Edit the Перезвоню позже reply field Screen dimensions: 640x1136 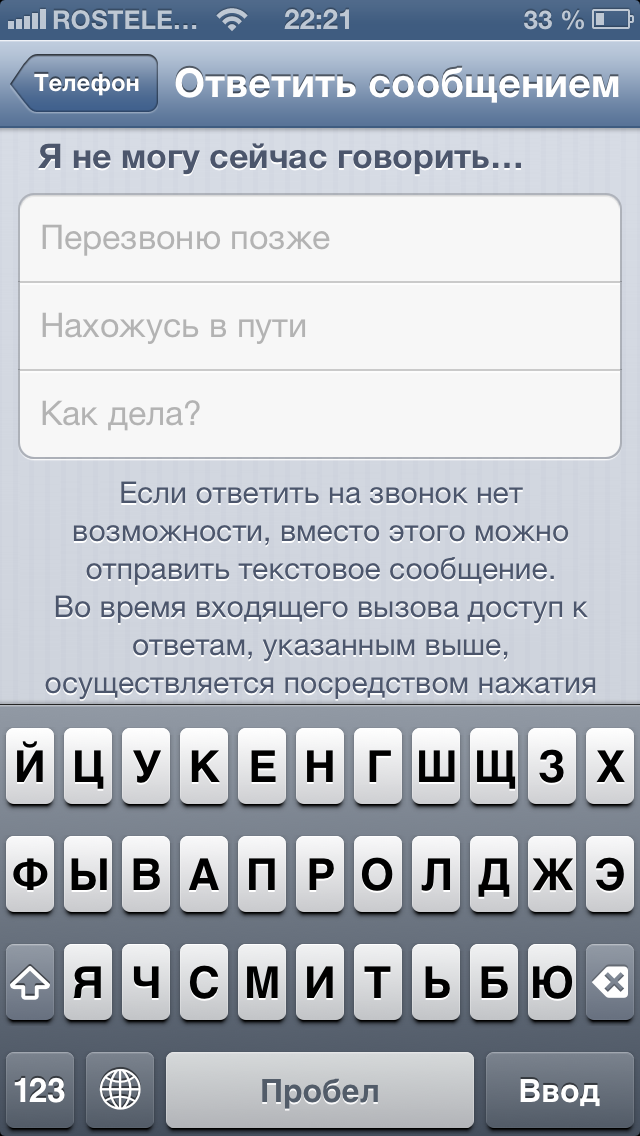[320, 238]
